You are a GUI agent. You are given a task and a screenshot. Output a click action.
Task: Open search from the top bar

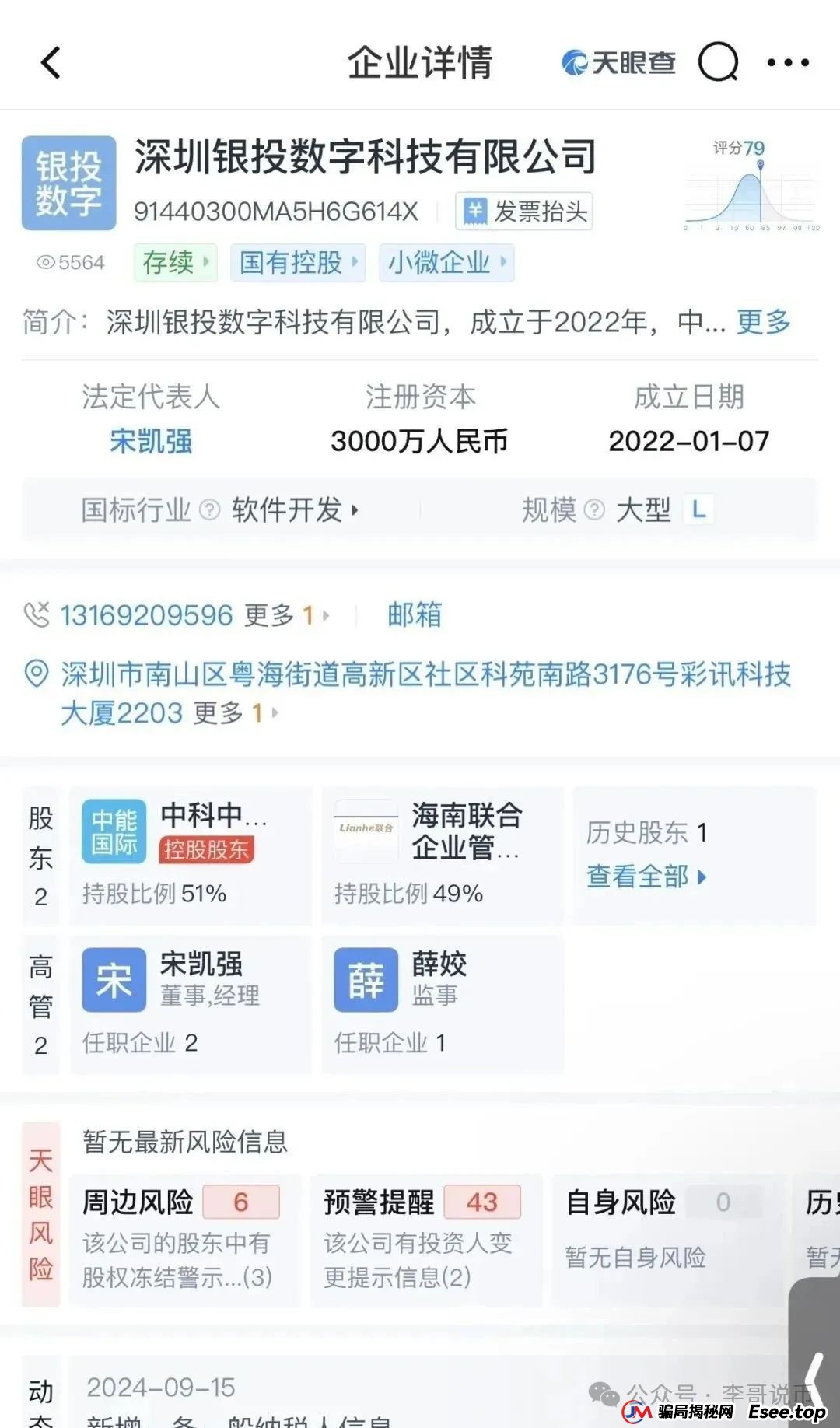pyautogui.click(x=718, y=62)
